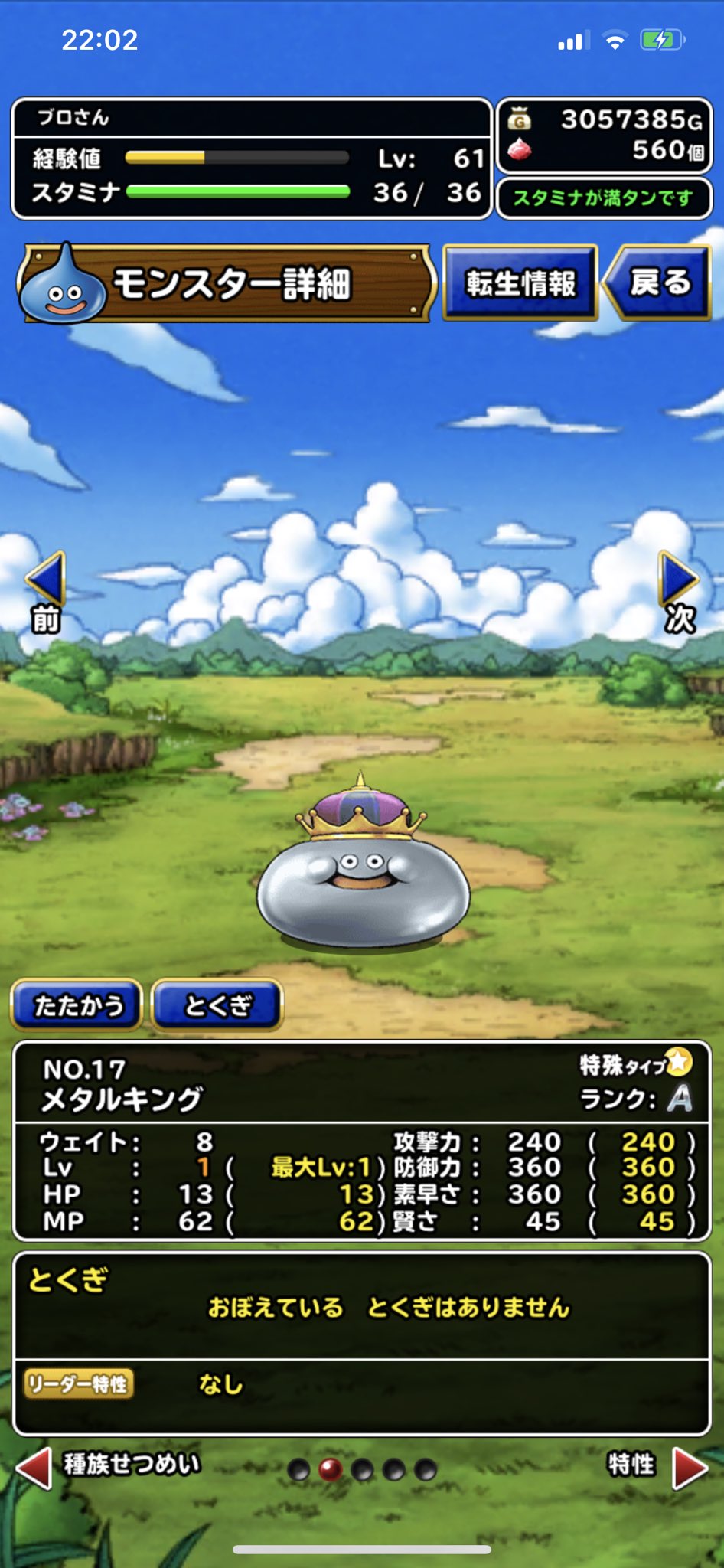The image size is (724, 1568).
Task: Select the とくぎ skills button
Action: pos(218,1005)
